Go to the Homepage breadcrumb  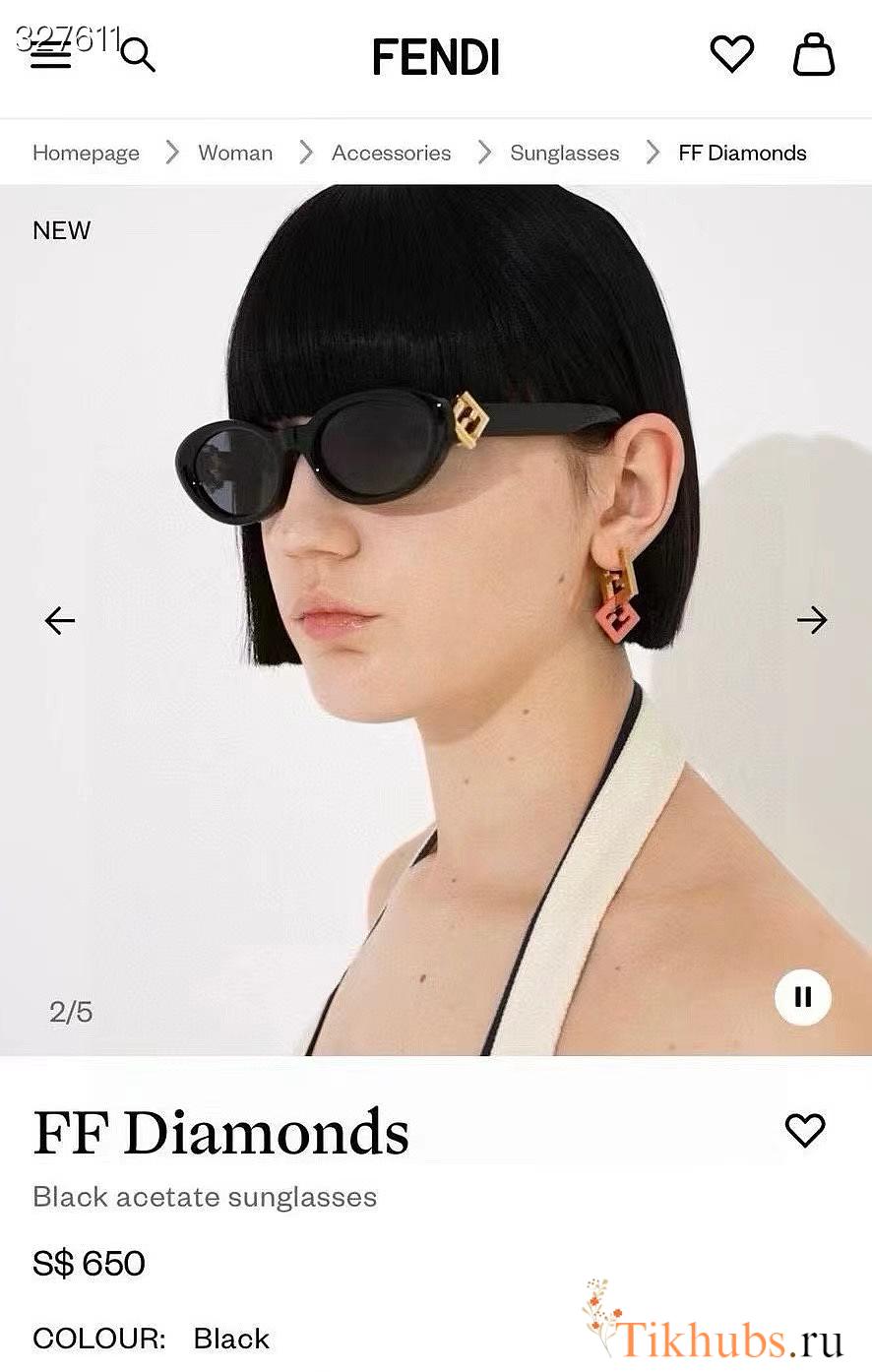pos(86,153)
